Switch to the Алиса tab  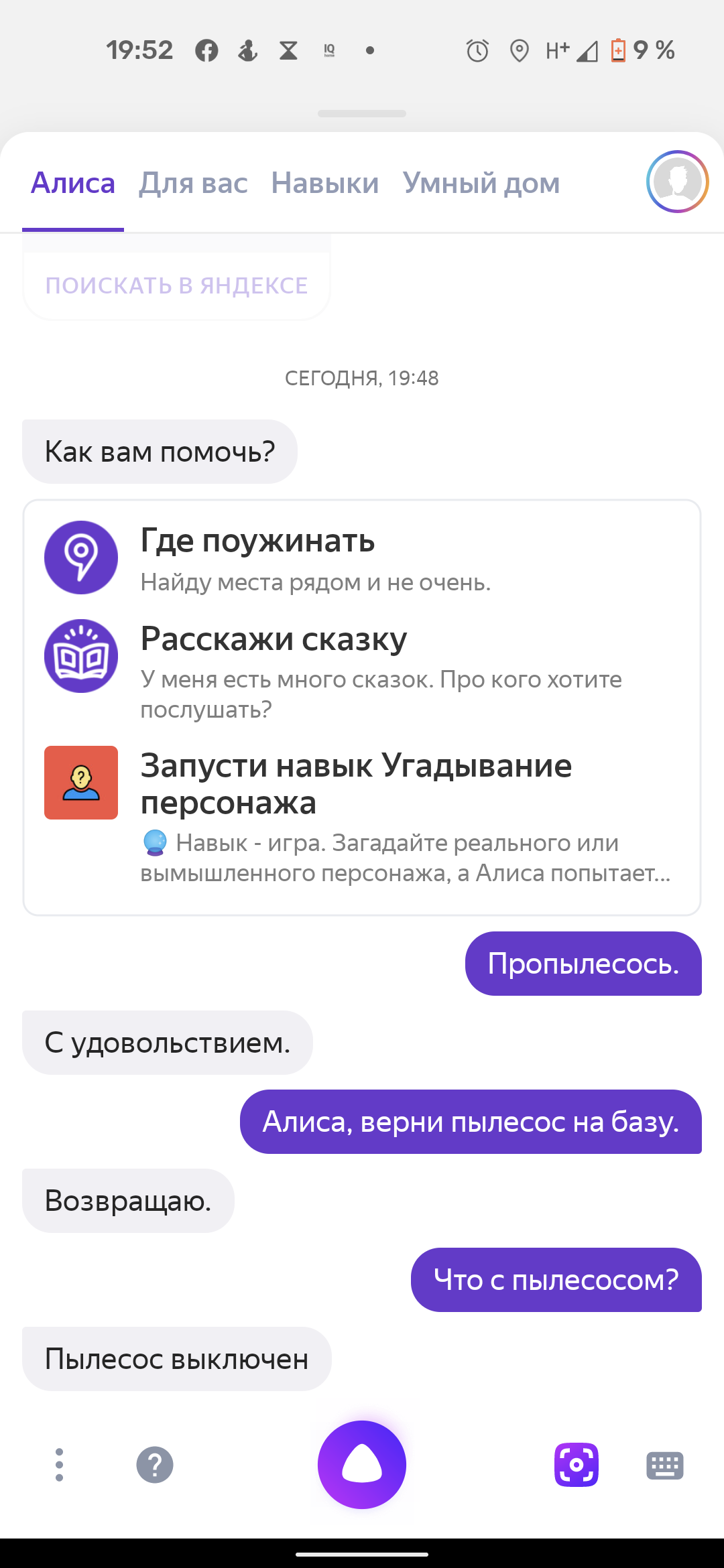73,184
